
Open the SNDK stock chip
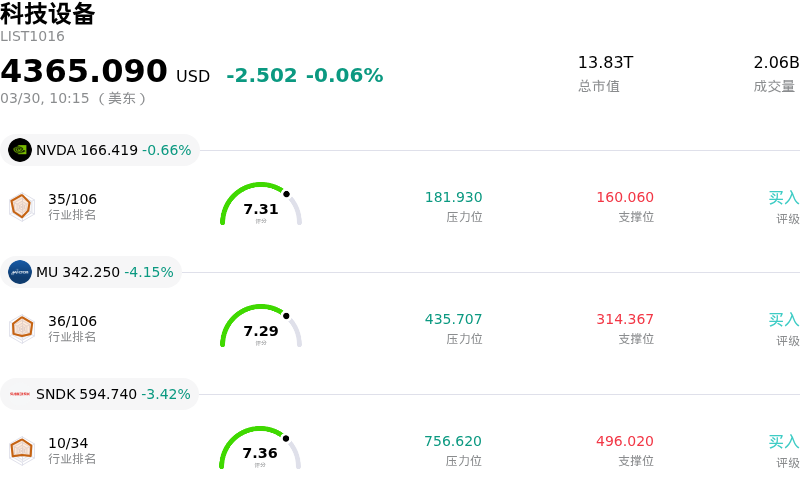click(100, 394)
